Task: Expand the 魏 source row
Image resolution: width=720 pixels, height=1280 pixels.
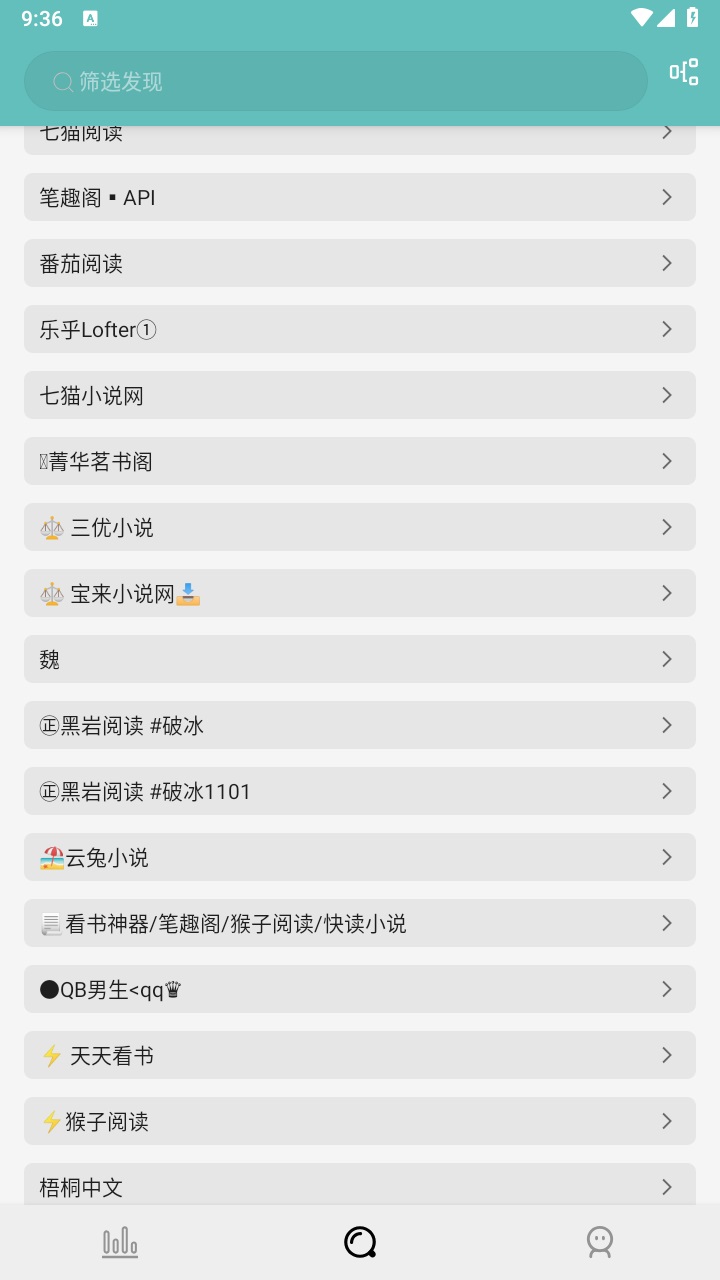Action: 360,660
